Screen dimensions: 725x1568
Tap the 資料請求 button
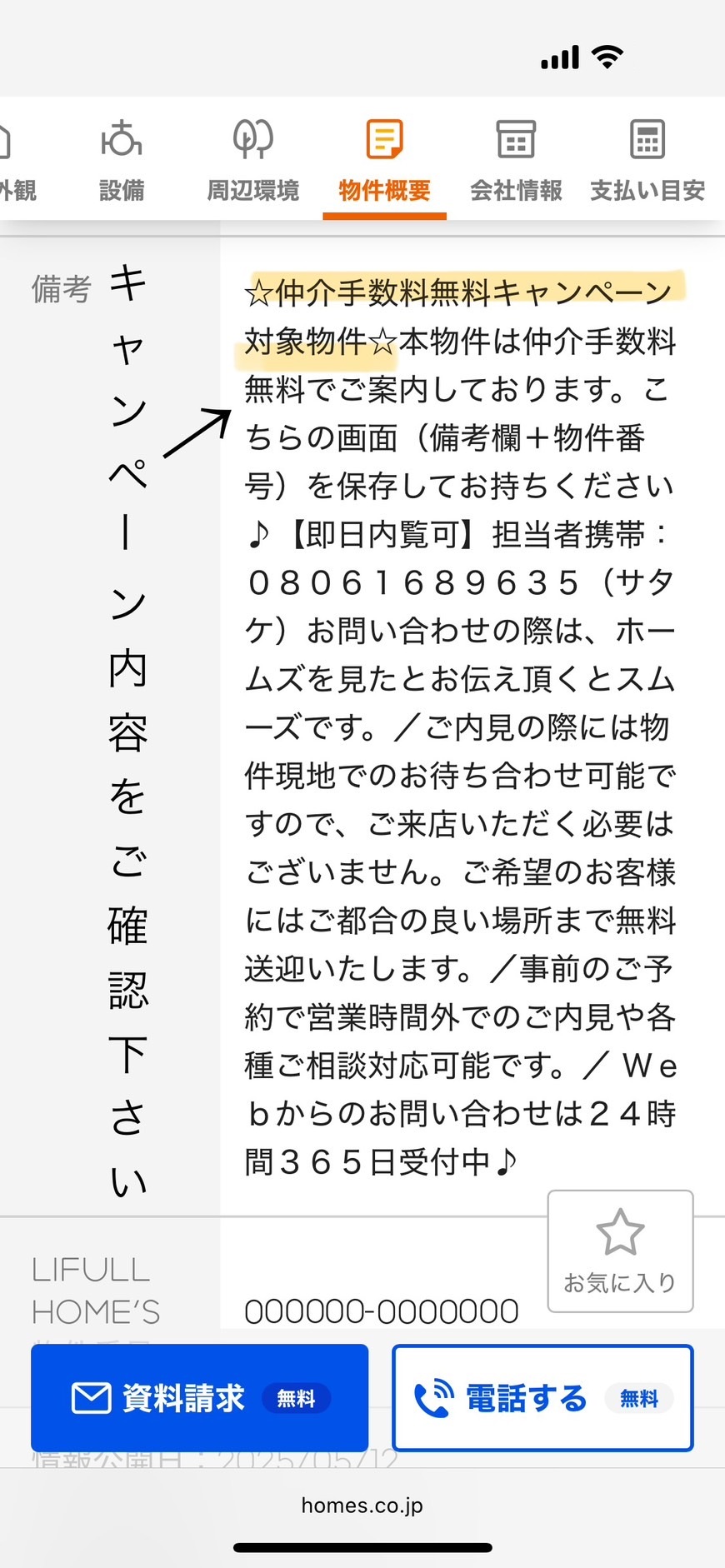point(200,1398)
